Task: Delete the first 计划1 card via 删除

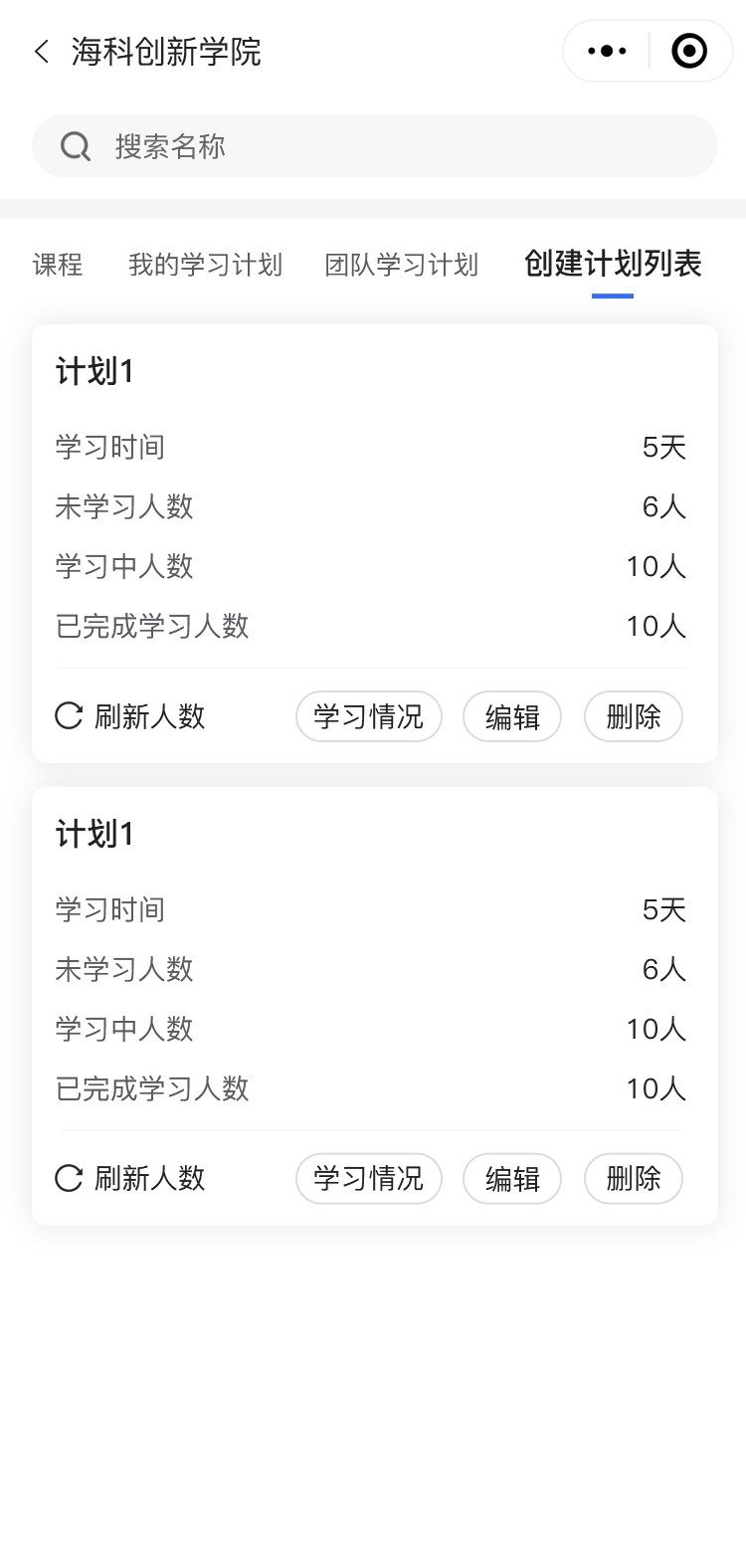Action: coord(634,716)
